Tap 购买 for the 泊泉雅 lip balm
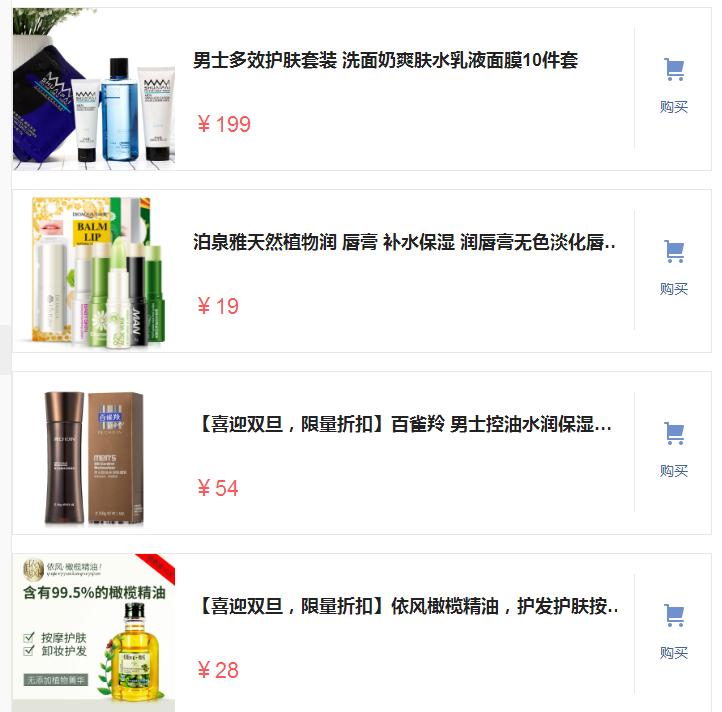The image size is (722, 712). (674, 268)
